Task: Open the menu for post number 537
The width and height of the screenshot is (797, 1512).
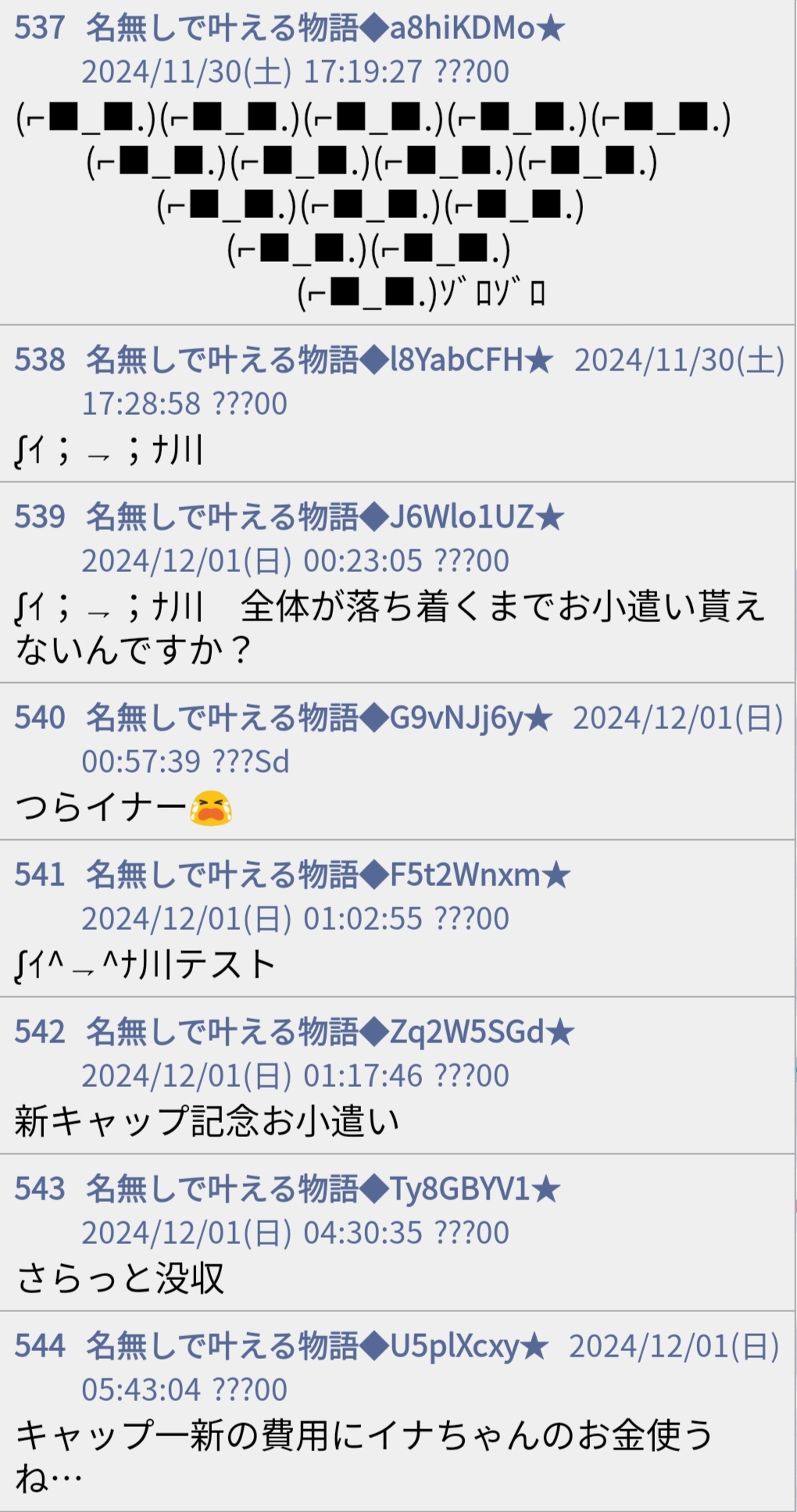Action: pos(40,28)
